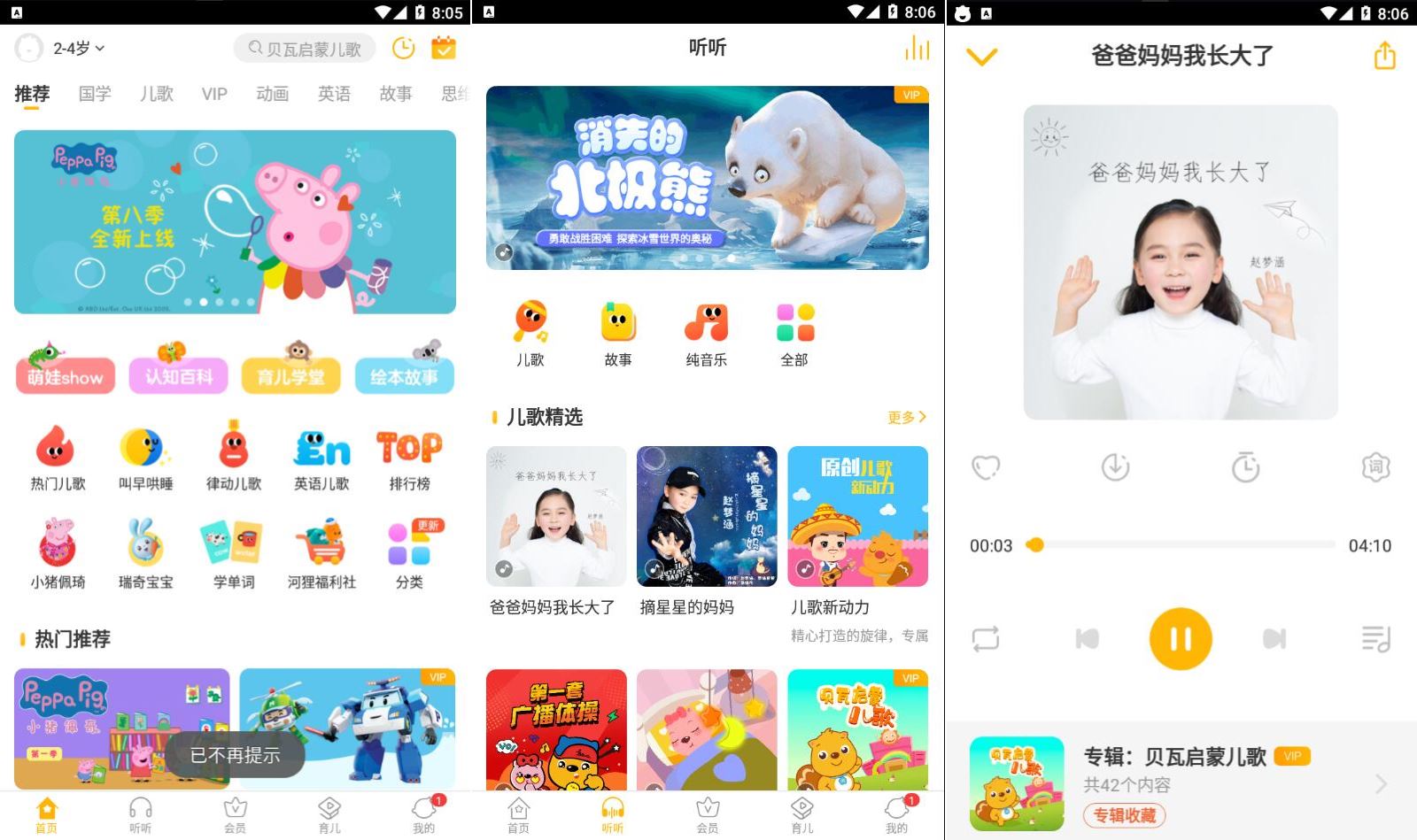
Task: Open the 萌娃show section
Action: (x=65, y=375)
